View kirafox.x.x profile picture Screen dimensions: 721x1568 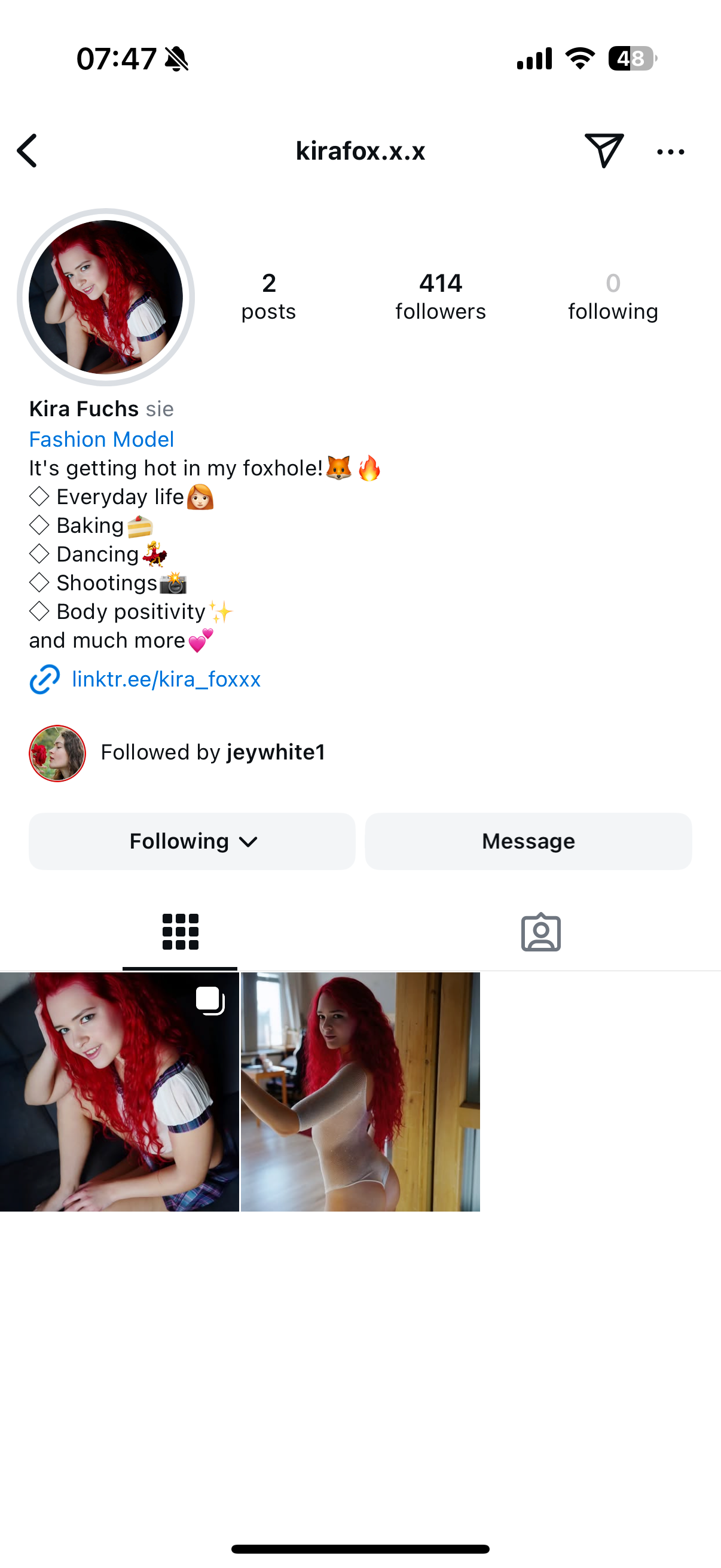click(106, 297)
